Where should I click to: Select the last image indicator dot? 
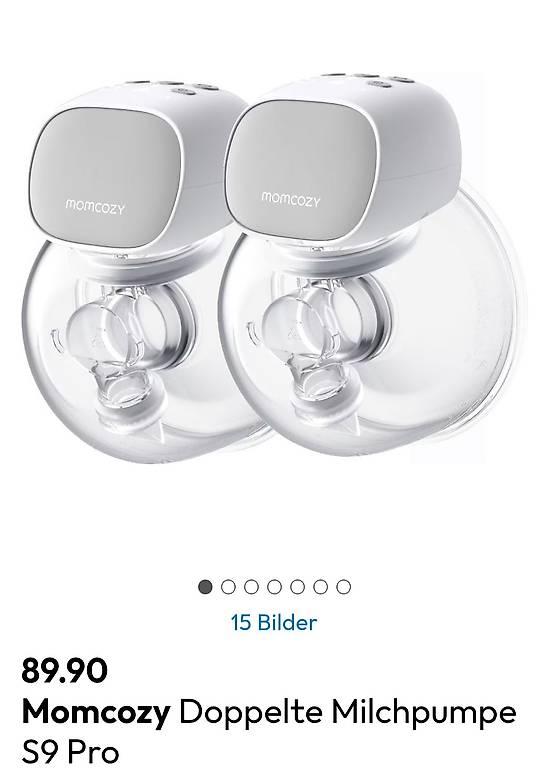(x=344, y=587)
